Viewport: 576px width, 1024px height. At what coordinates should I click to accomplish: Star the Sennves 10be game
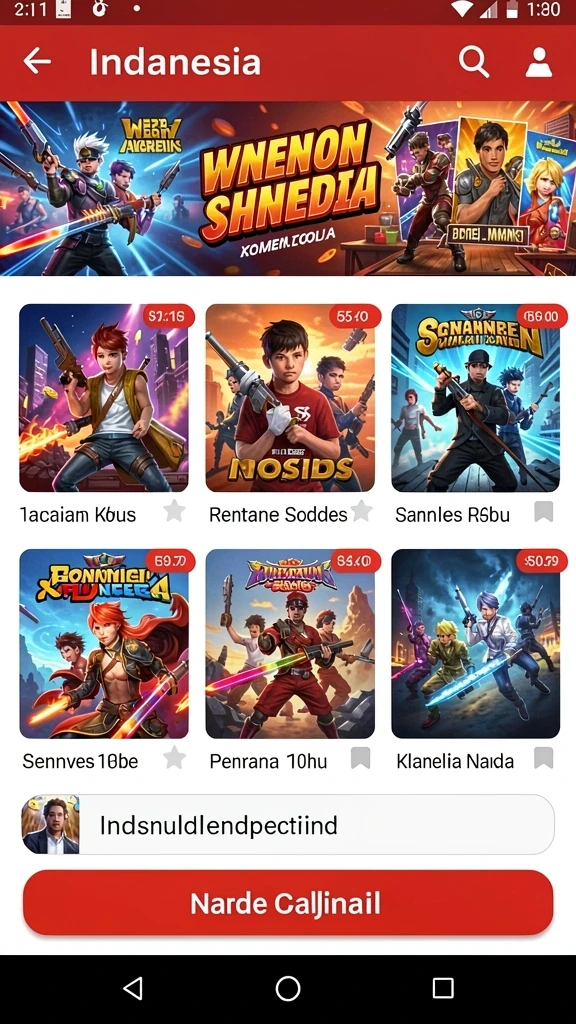tap(174, 758)
